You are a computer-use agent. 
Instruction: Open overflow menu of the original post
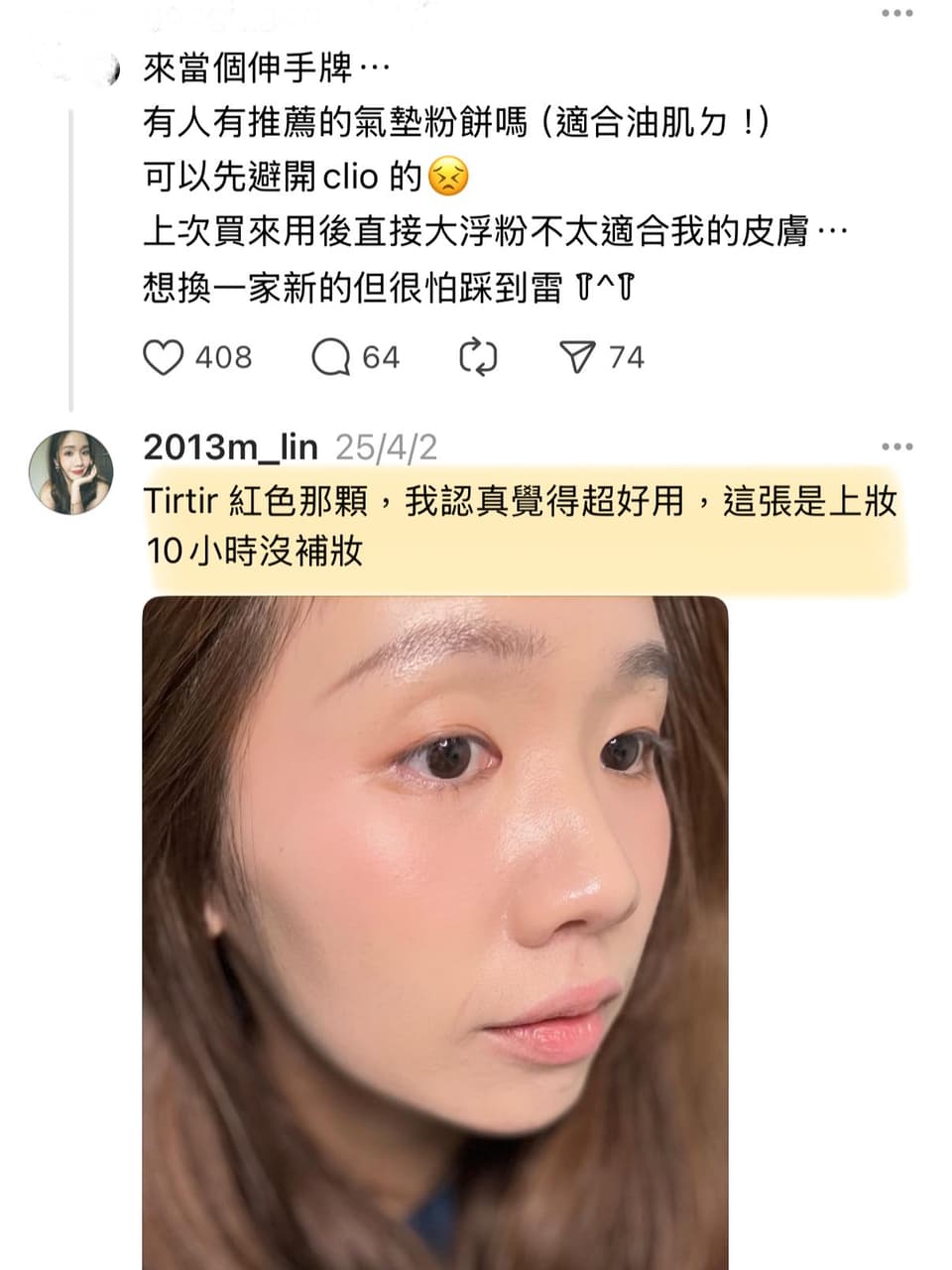coord(896,14)
